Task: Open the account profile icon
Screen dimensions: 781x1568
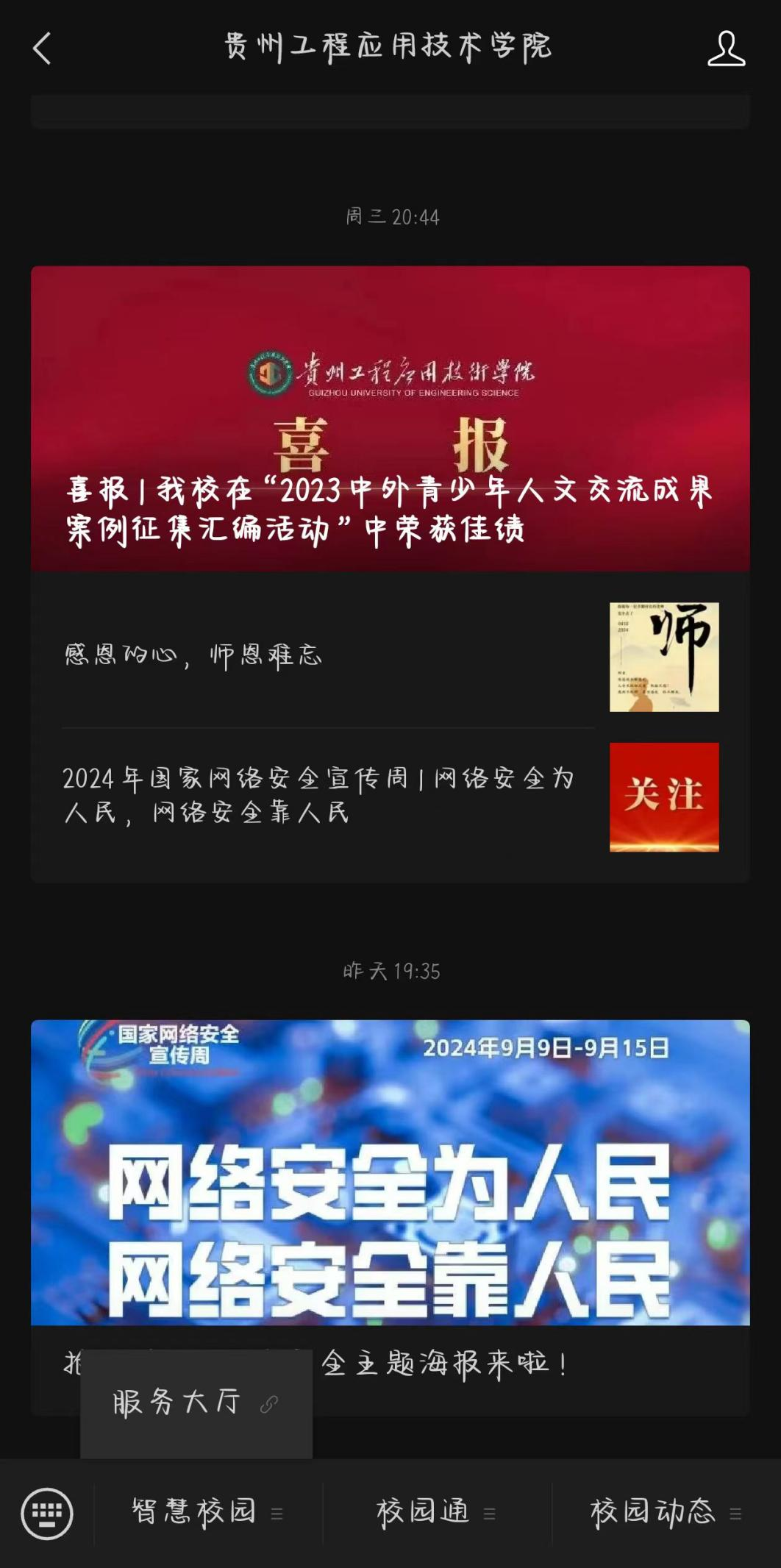Action: tap(726, 49)
